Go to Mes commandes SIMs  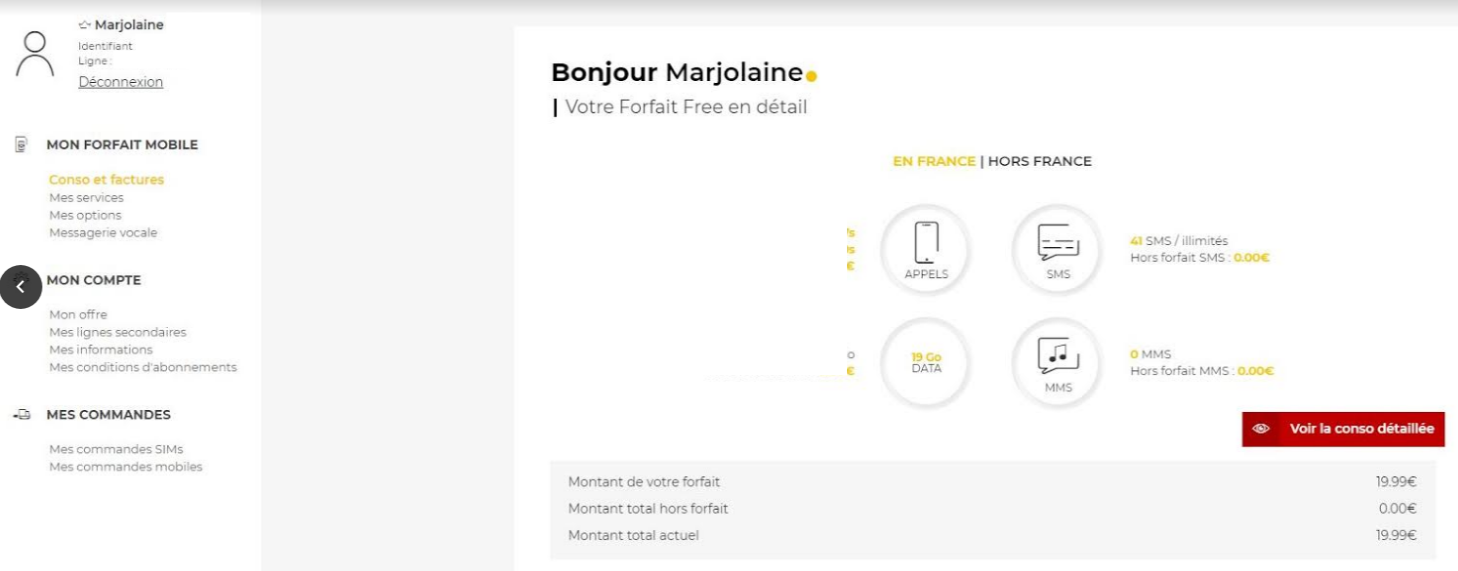[x=116, y=449]
